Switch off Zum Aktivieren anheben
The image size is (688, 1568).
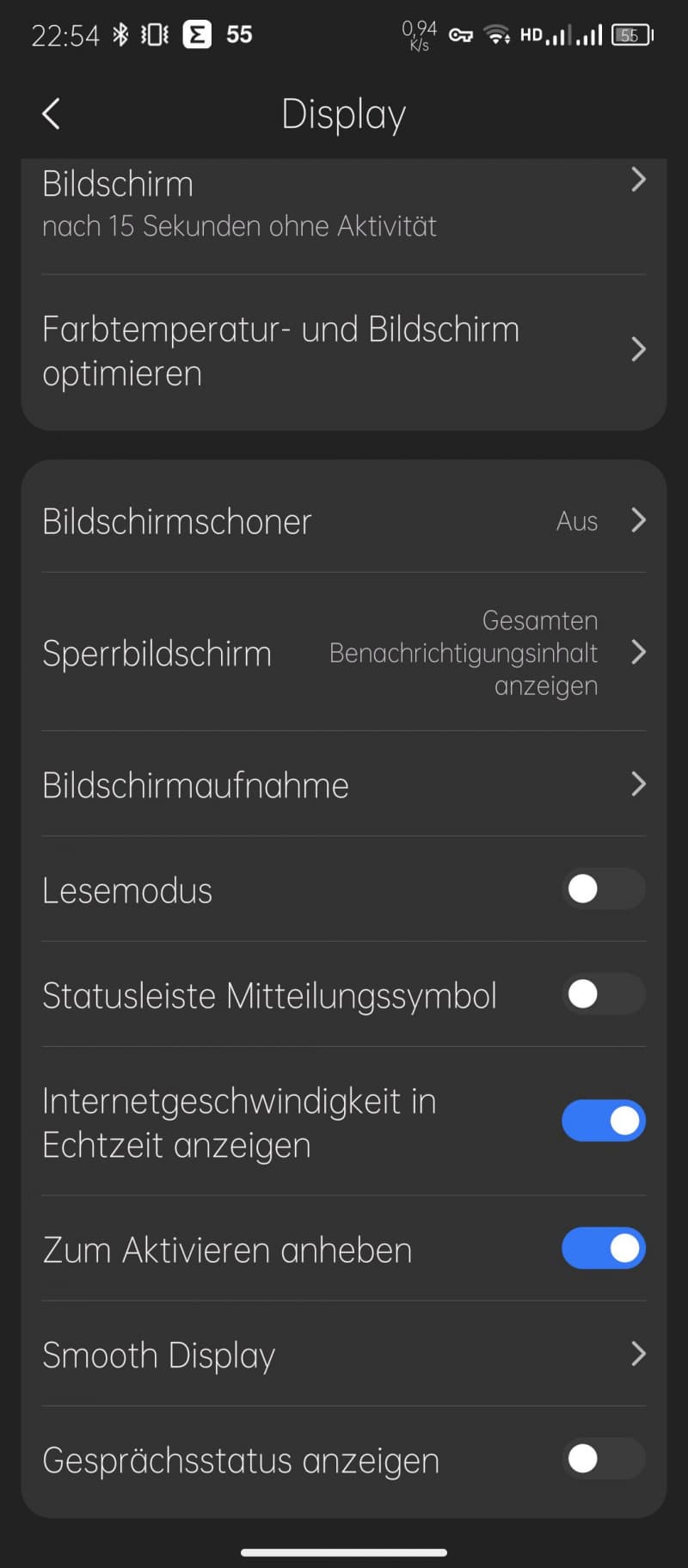604,1248
